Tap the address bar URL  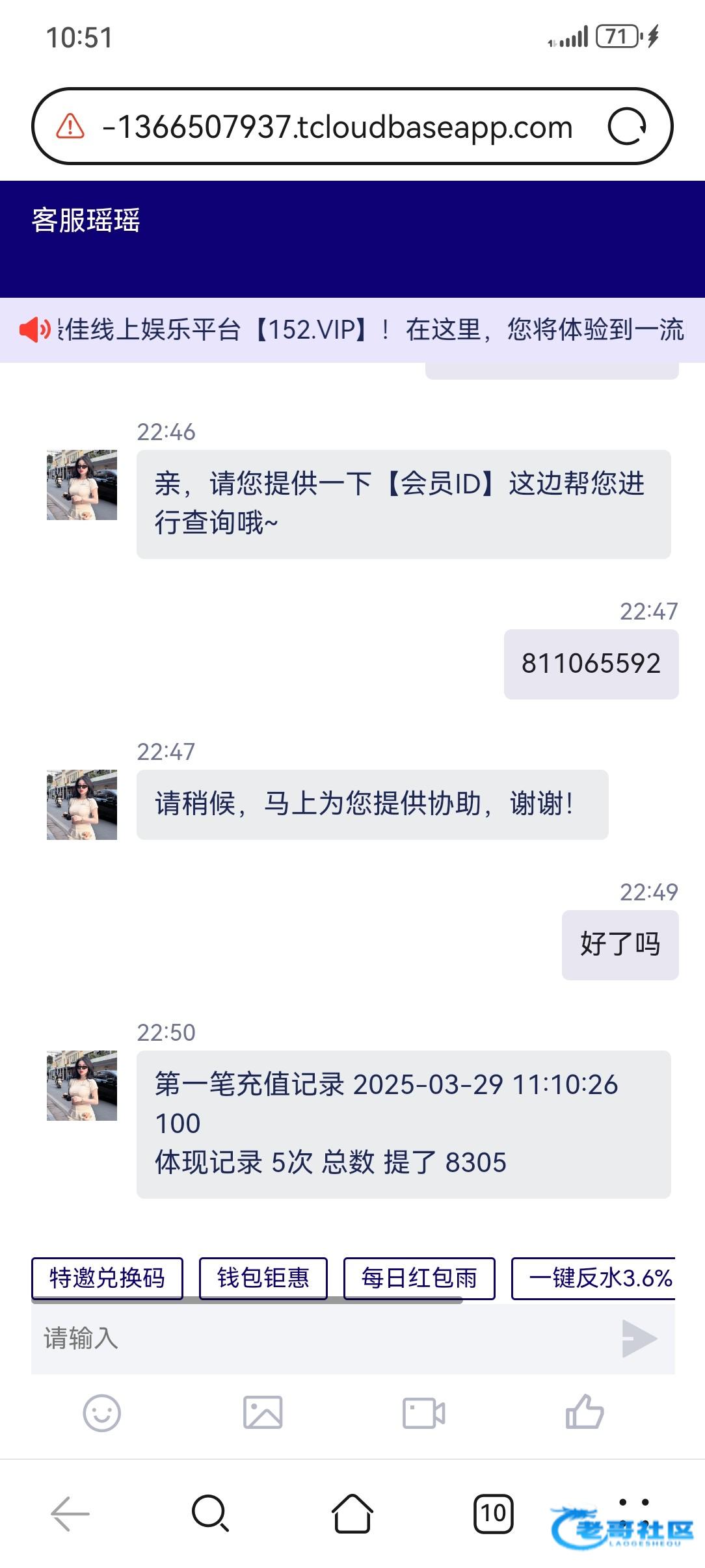(x=337, y=127)
